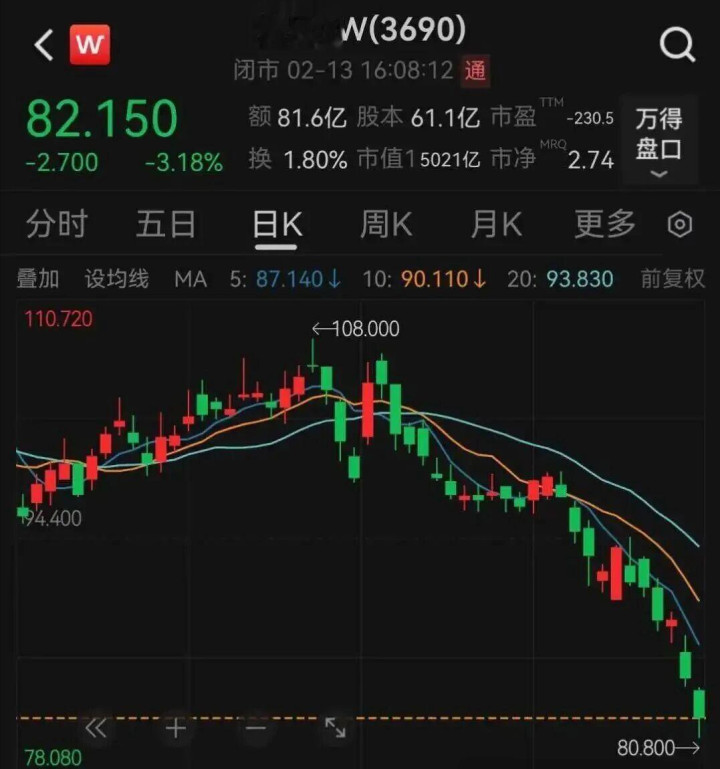Open the 更多 chart options

tap(605, 224)
